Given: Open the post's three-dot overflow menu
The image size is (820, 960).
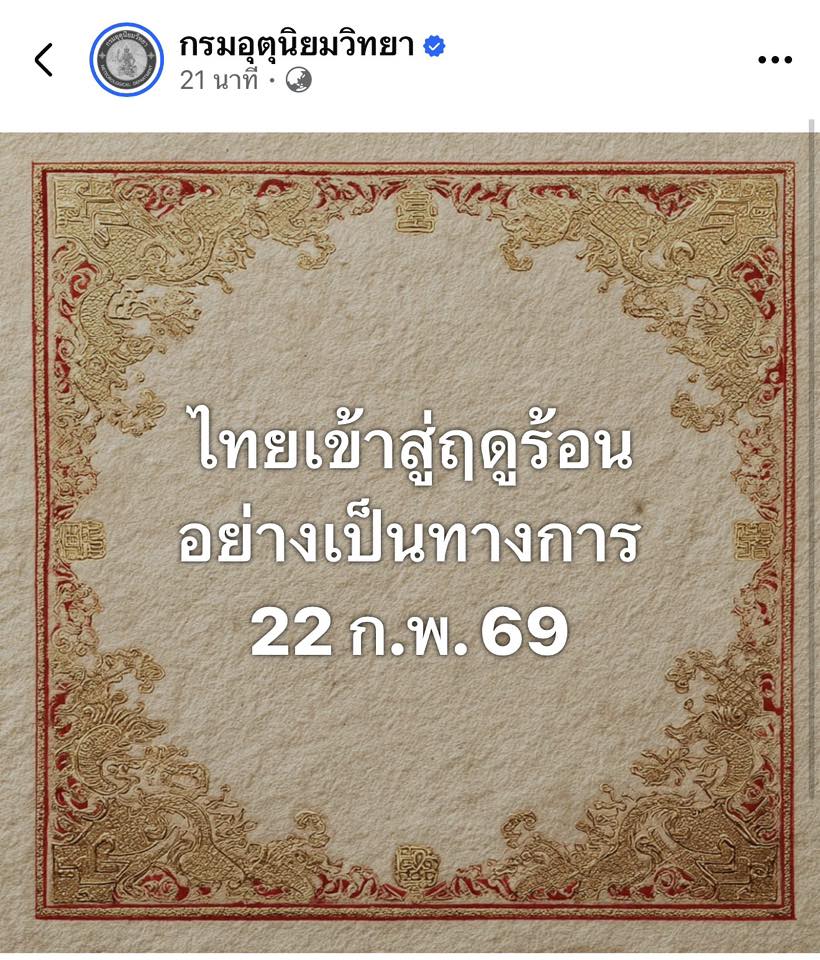Looking at the screenshot, I should (774, 60).
